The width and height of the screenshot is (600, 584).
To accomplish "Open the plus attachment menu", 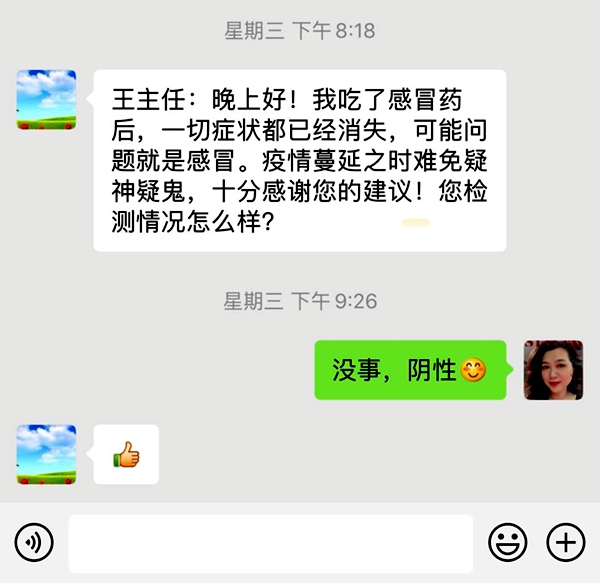I will coord(565,543).
